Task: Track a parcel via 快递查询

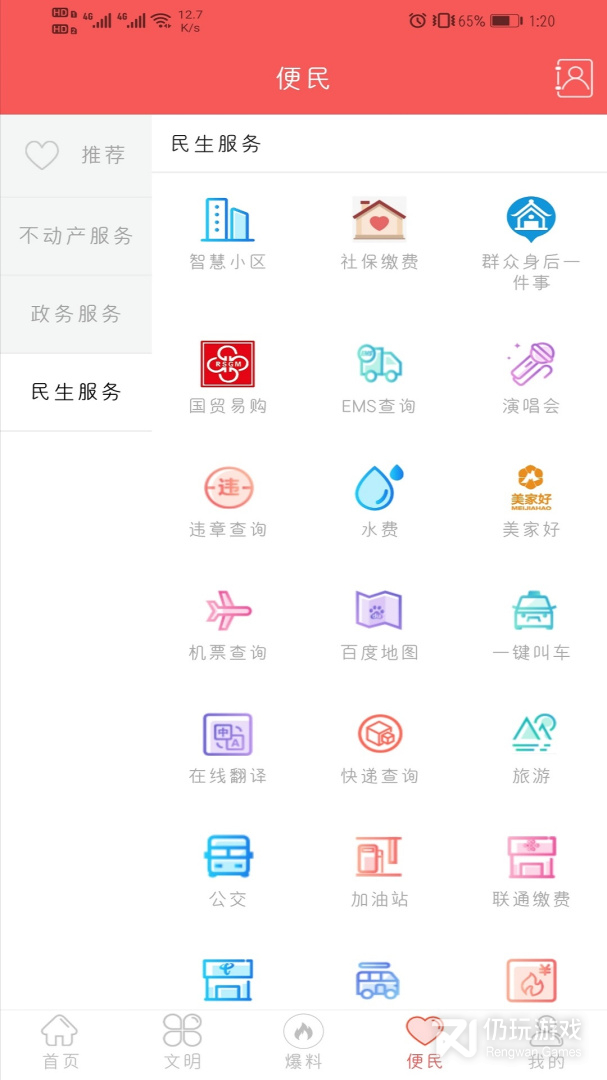Action: [380, 747]
